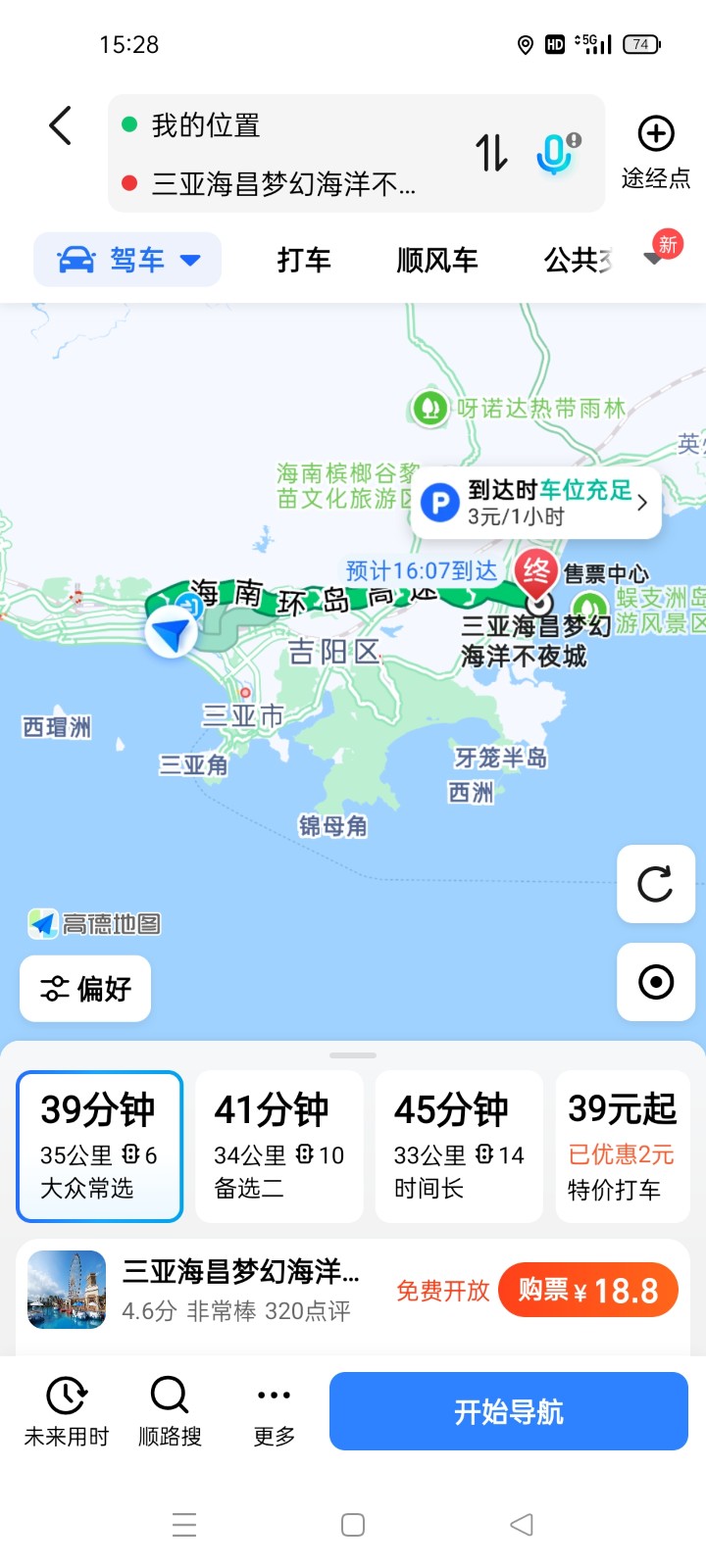This screenshot has height=1568, width=706.
Task: Choose the 41分钟 备选二 route
Action: [278, 1146]
